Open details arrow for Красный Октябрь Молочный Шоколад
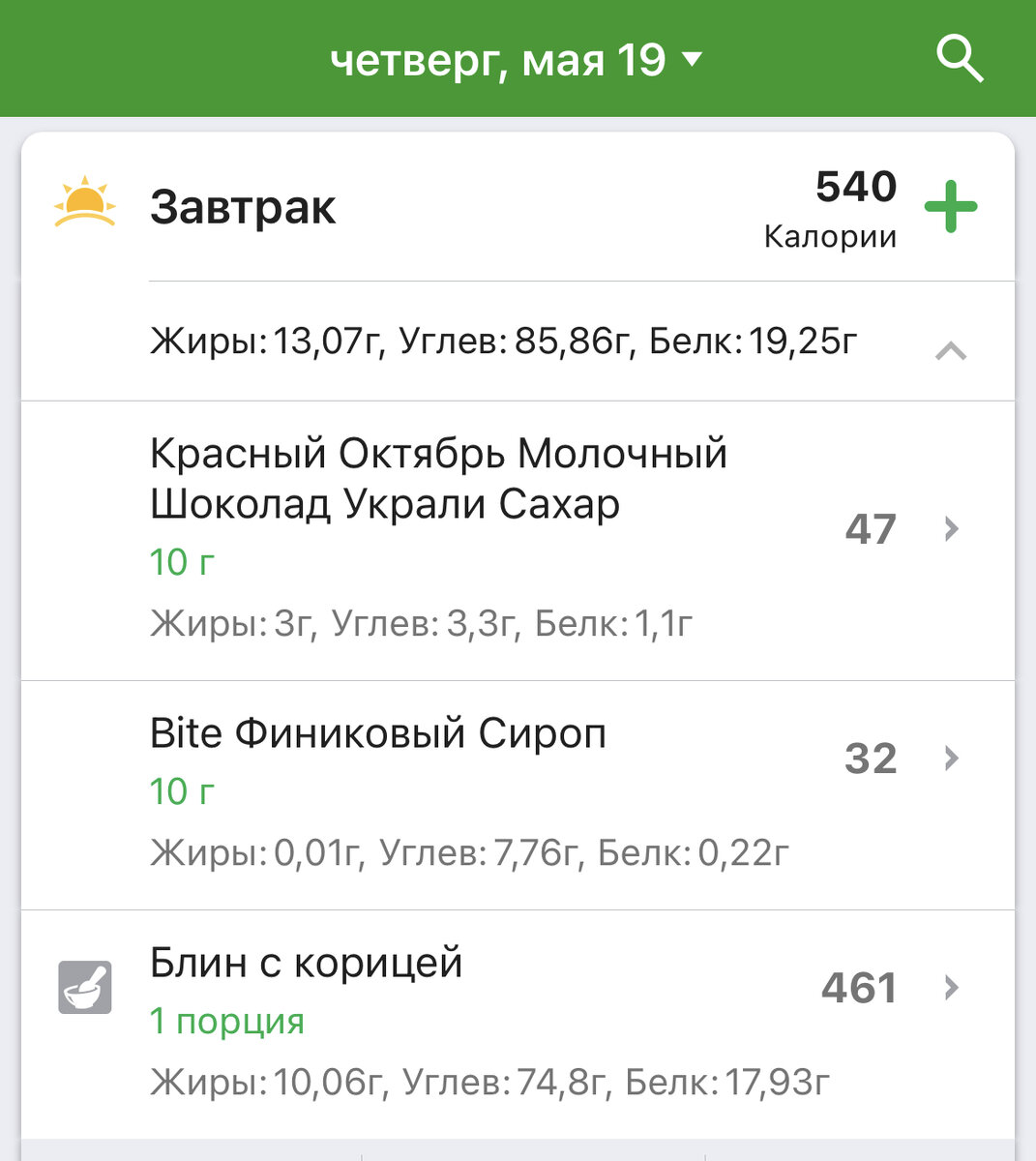Screen dimensions: 1036x1161 pos(953,529)
